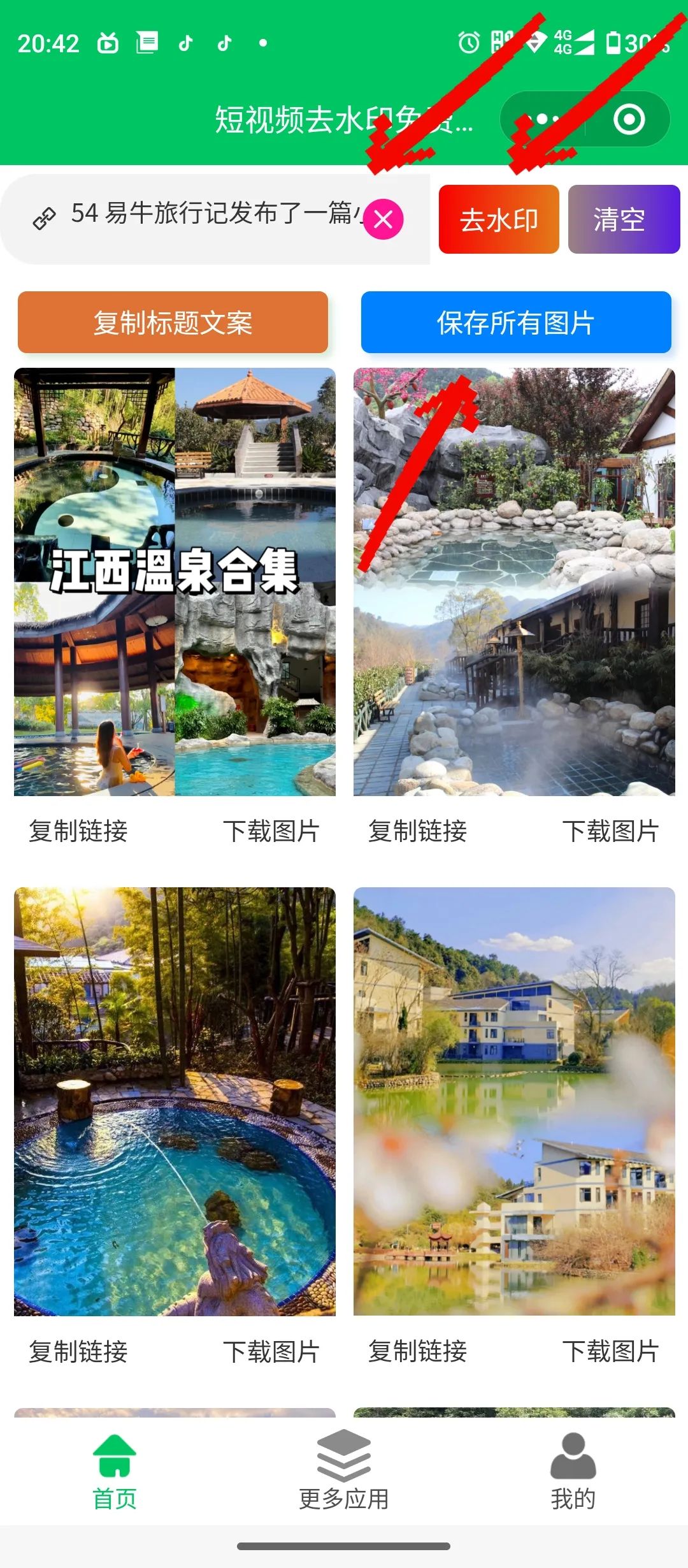Tap the circular mini-program exit icon
Screen dimensions: 688x1568
(x=629, y=118)
